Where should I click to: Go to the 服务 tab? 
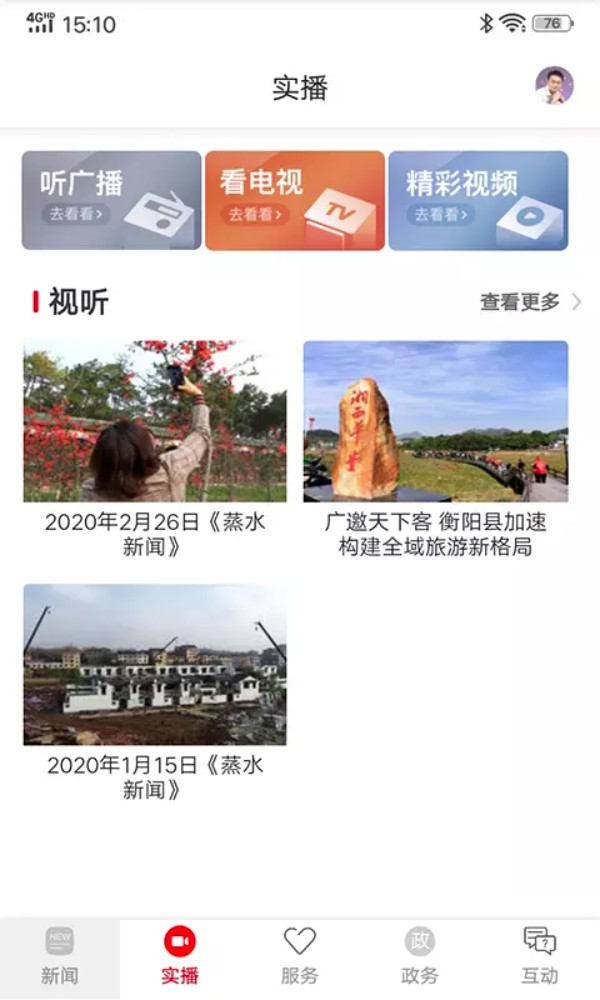point(300,957)
